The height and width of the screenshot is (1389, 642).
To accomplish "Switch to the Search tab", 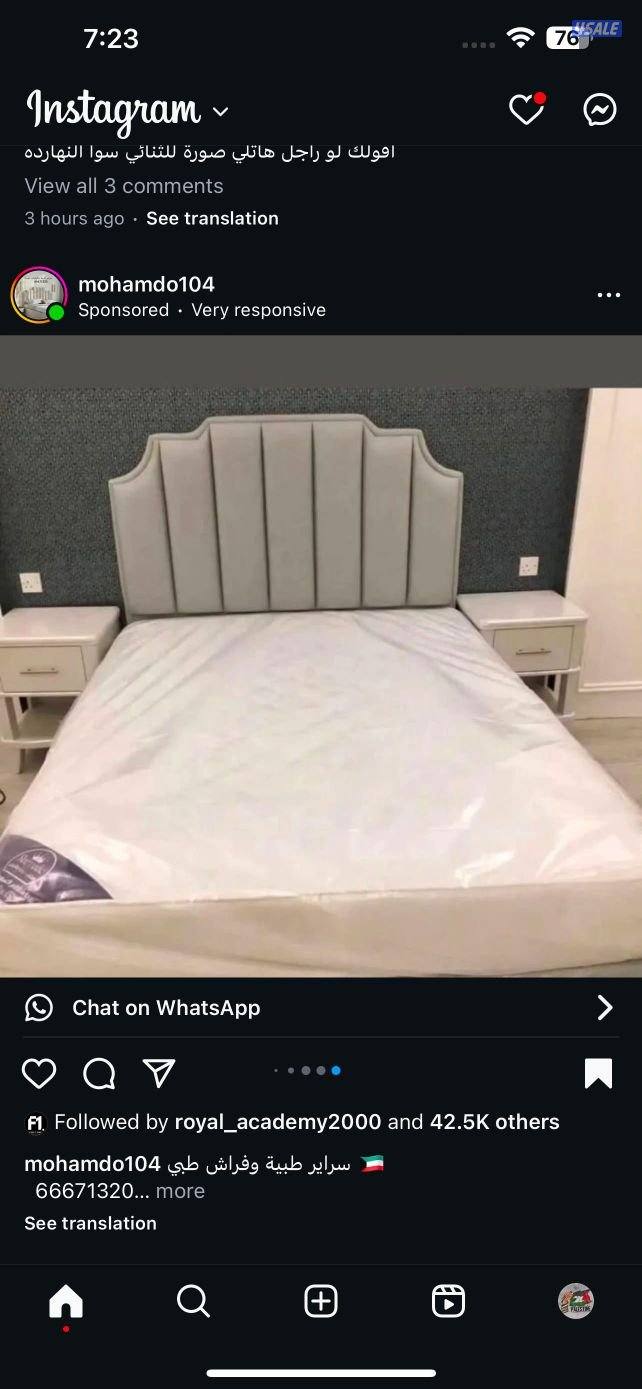I will tap(193, 1301).
